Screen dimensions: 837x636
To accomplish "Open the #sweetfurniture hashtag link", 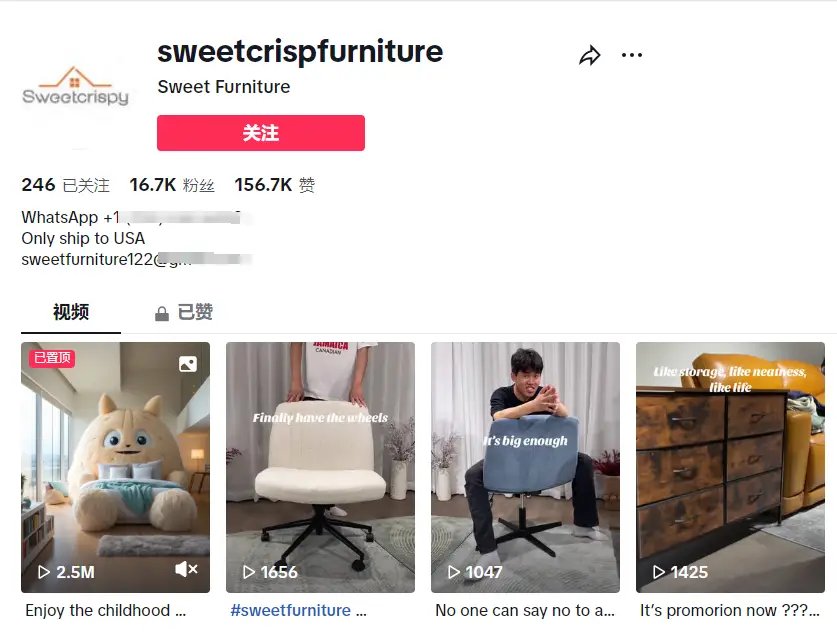I will pos(291,610).
